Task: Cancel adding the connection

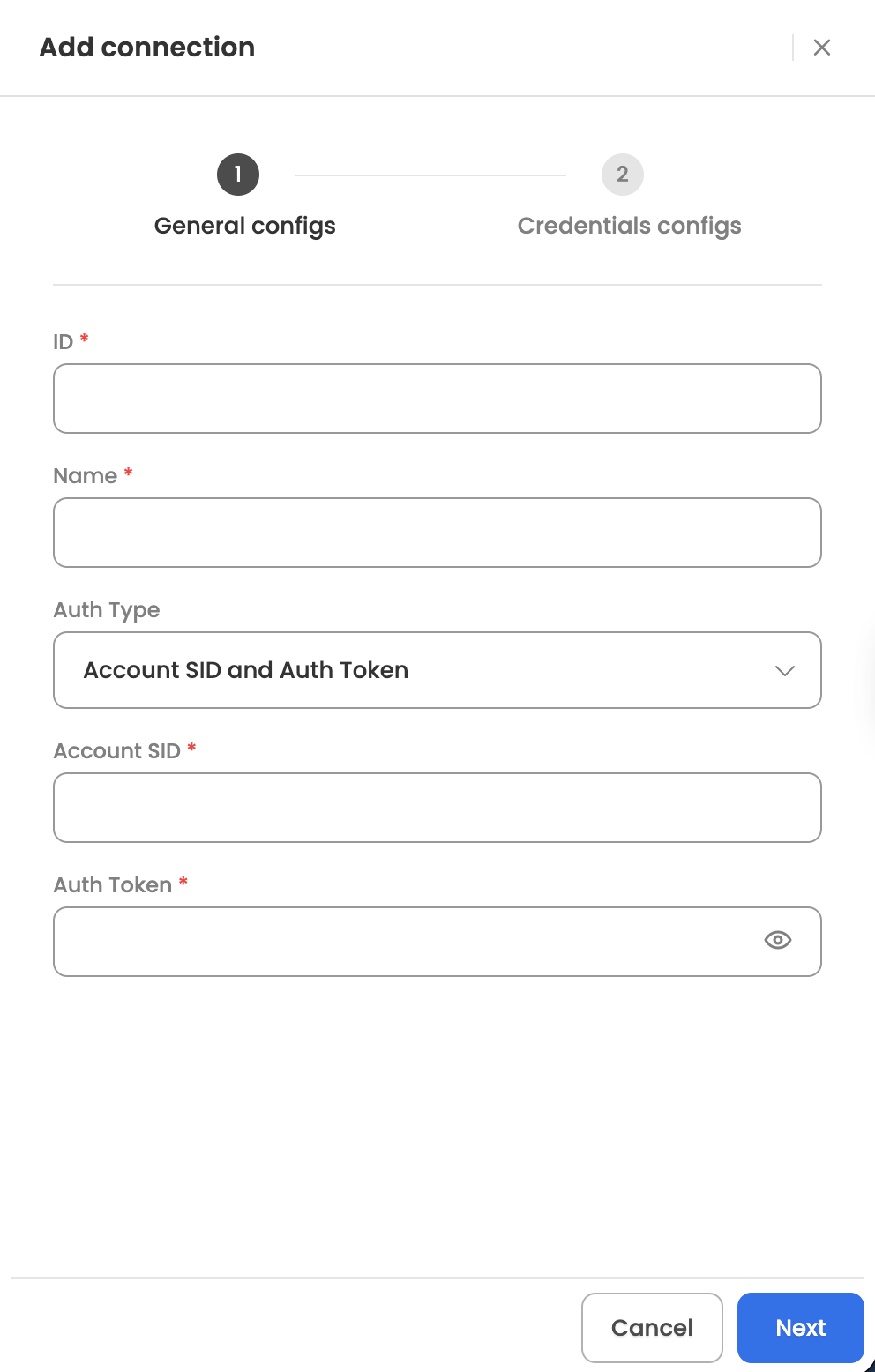Action: pyautogui.click(x=652, y=1327)
